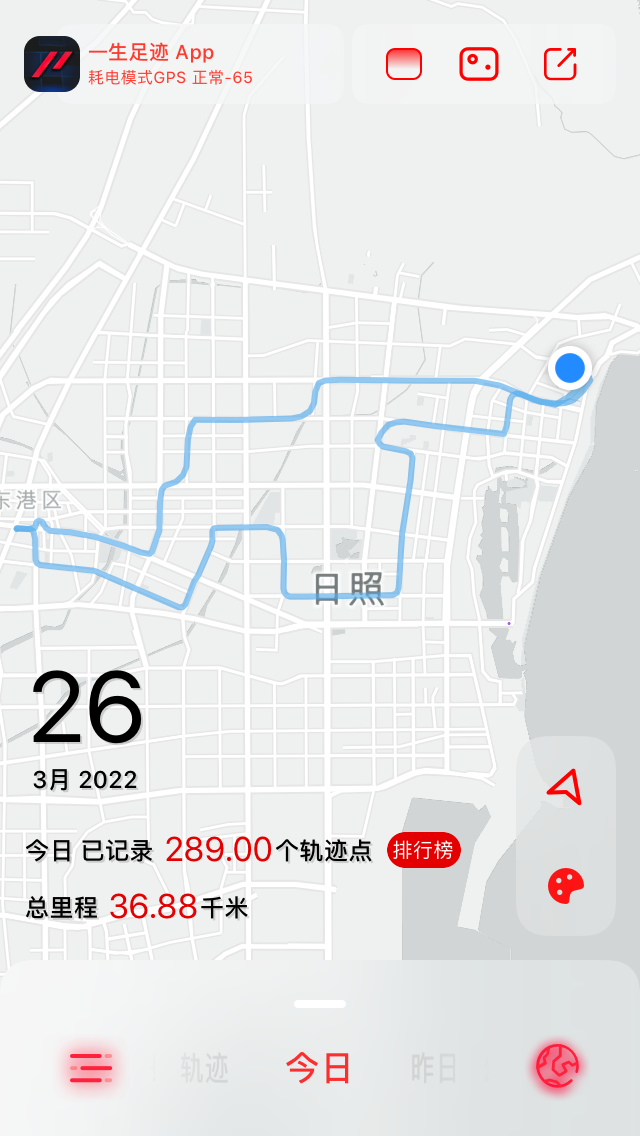This screenshot has height=1136, width=640.
Task: Switch to the 轨迹 tab
Action: tap(204, 1068)
